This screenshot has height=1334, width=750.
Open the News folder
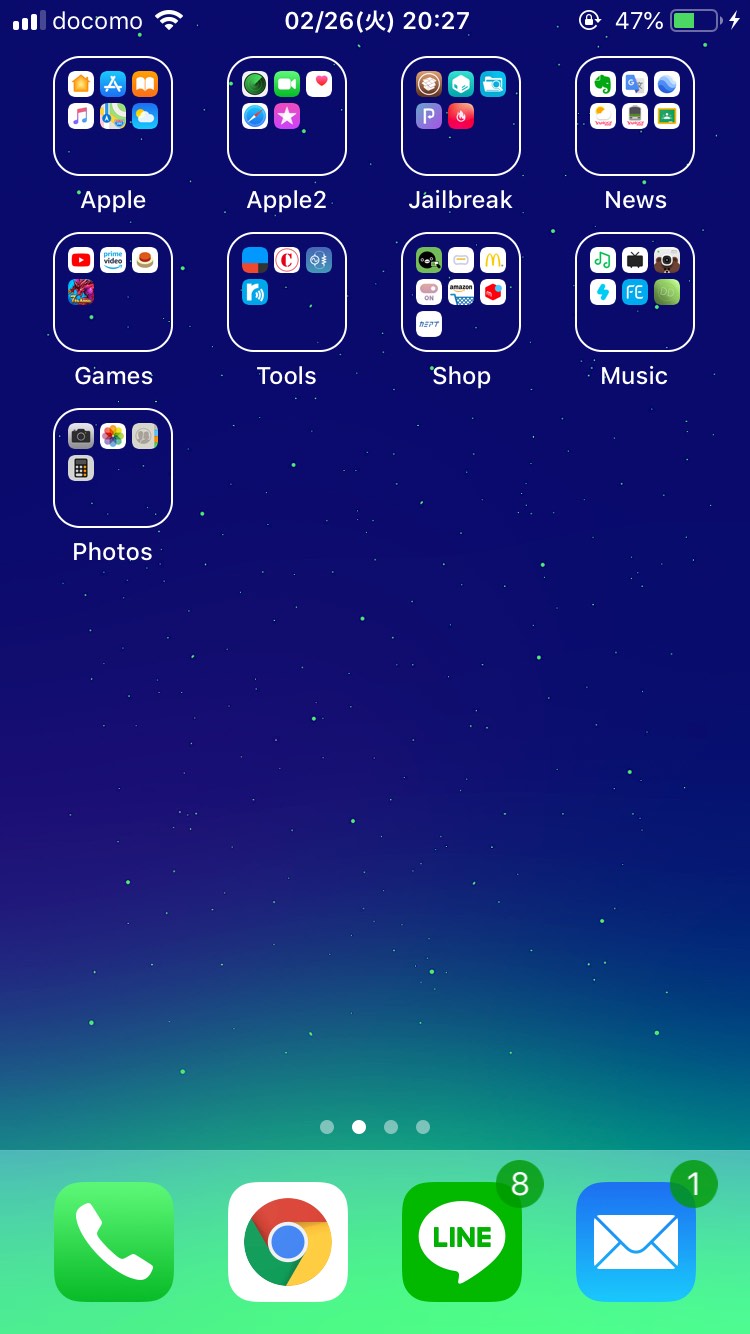point(634,116)
